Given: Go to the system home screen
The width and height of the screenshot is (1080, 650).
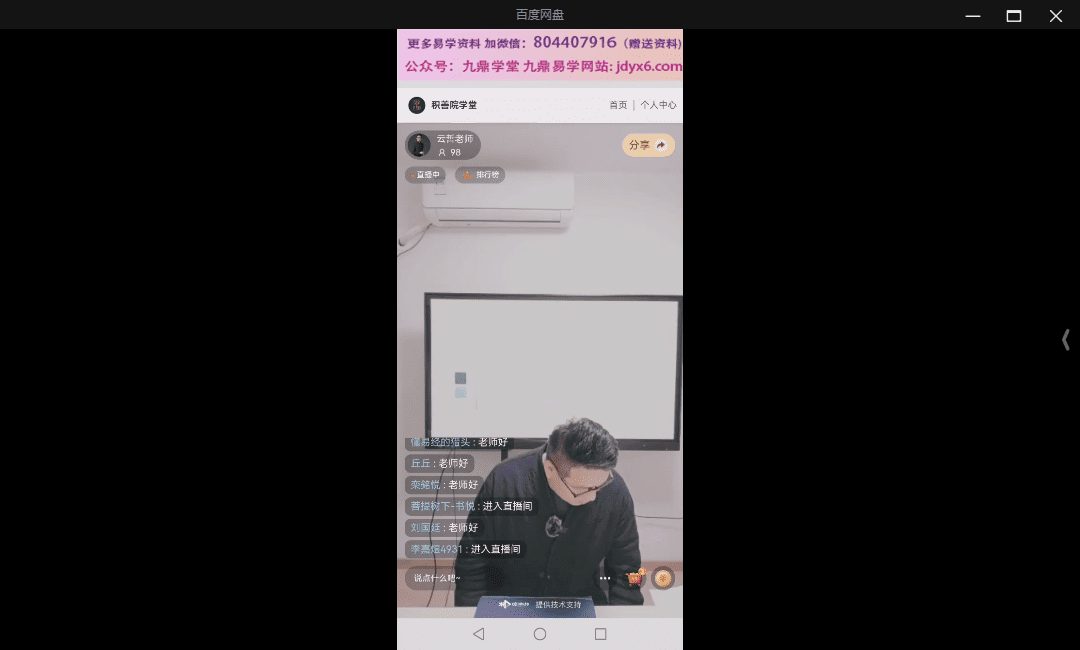Looking at the screenshot, I should click(540, 634).
